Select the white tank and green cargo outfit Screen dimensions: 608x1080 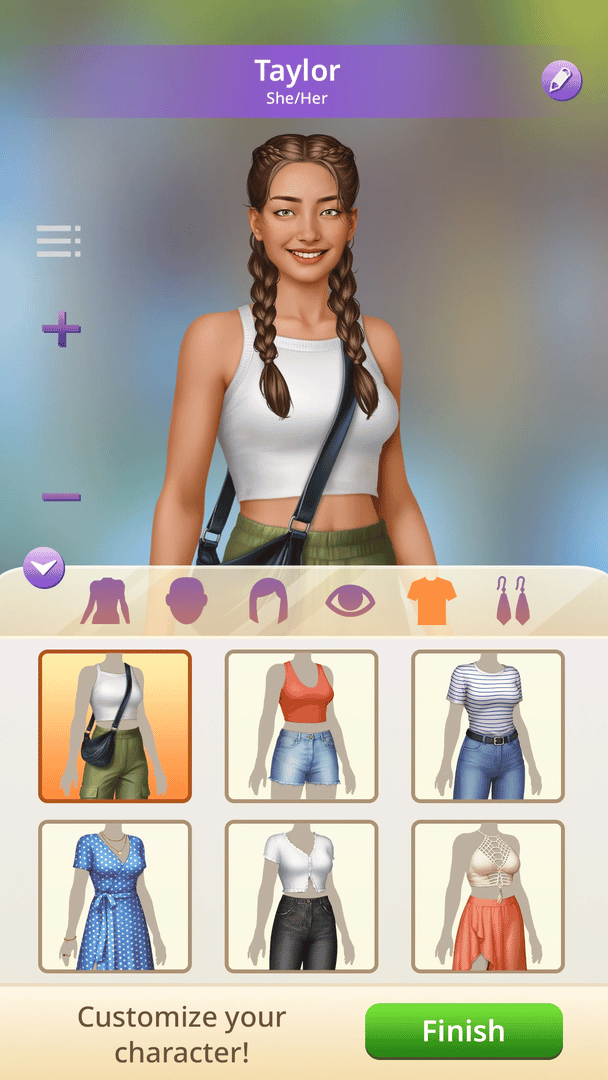[115, 726]
